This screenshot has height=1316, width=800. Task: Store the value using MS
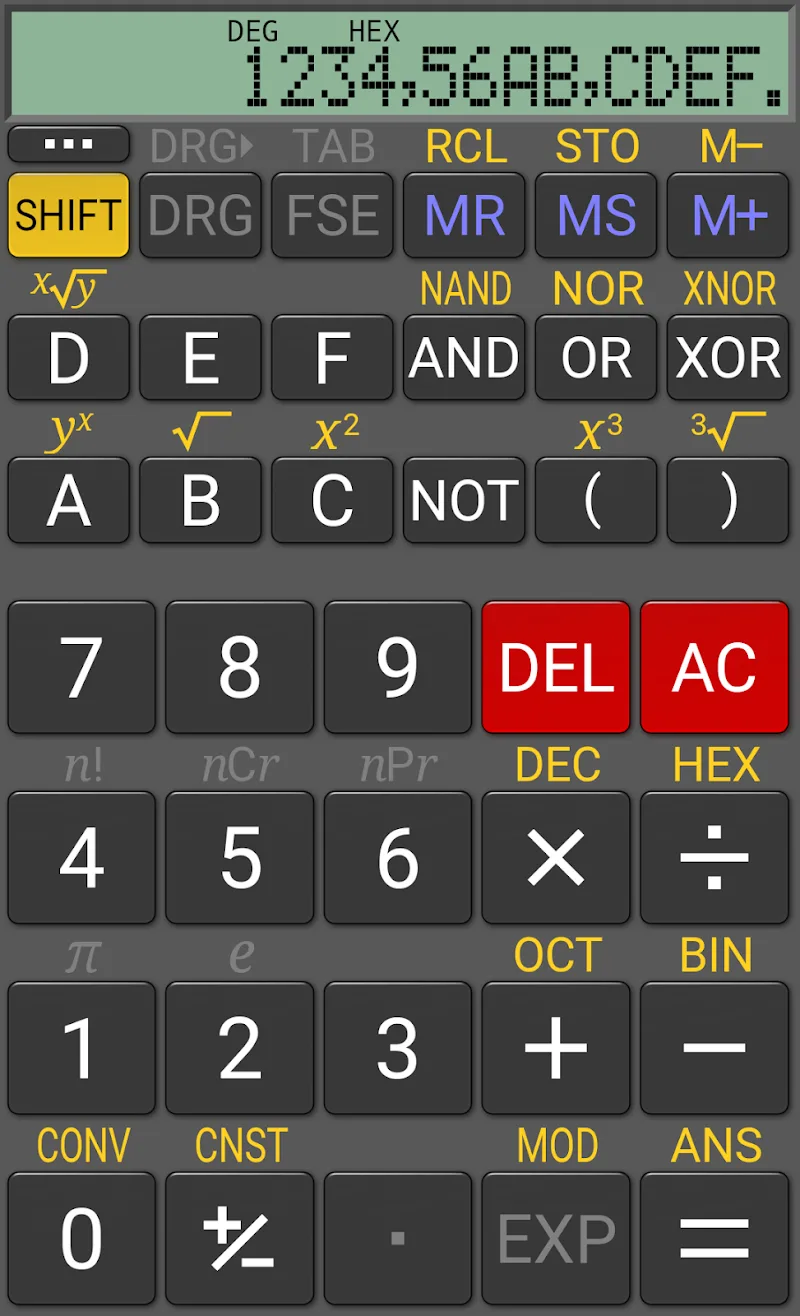[596, 215]
